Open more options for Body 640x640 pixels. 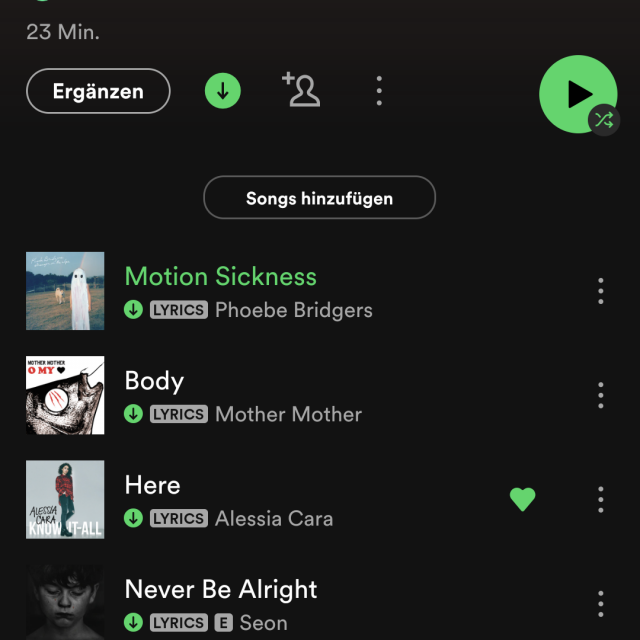pos(600,395)
